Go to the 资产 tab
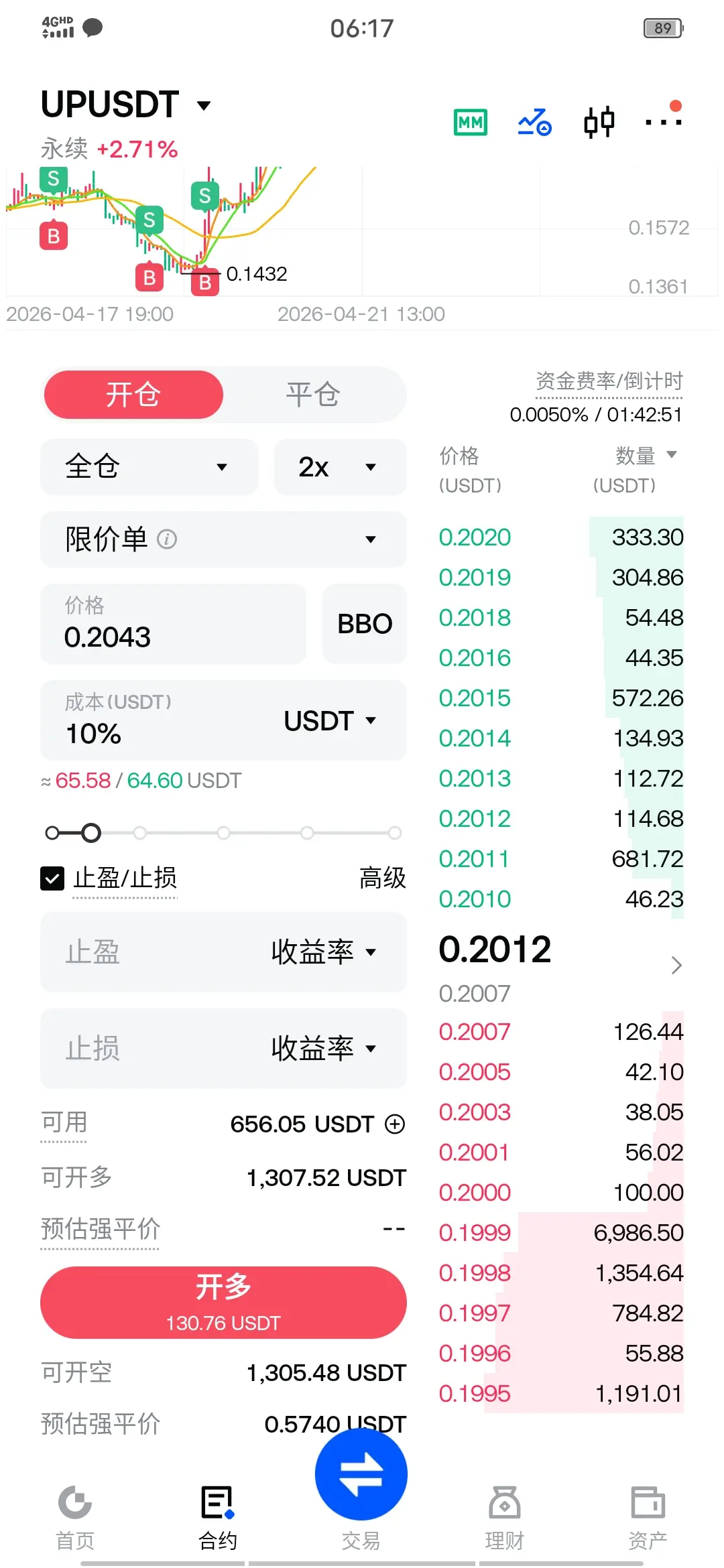This screenshot has width=724, height=1568. (648, 1517)
